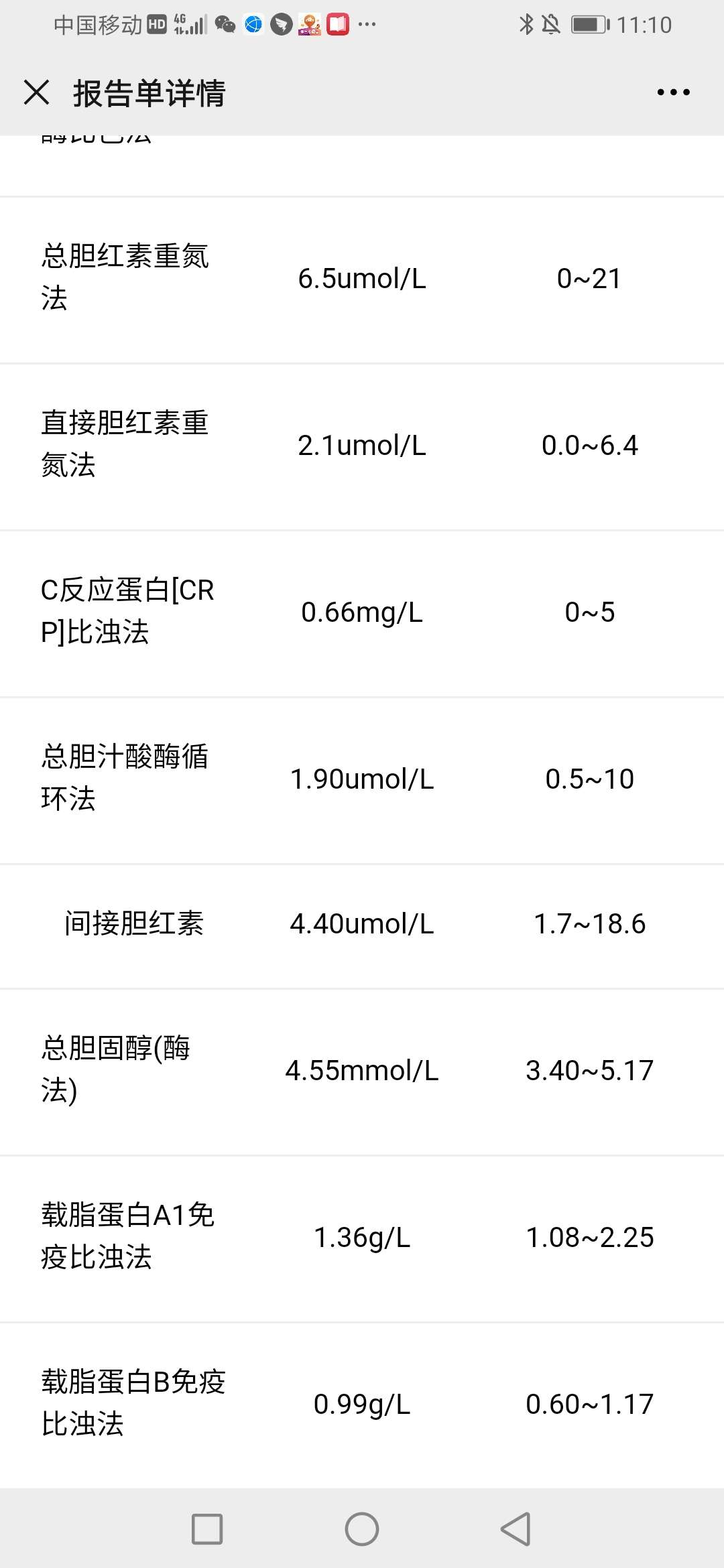Tap the globe browser icon in status bar
724x1568 pixels.
click(252, 24)
